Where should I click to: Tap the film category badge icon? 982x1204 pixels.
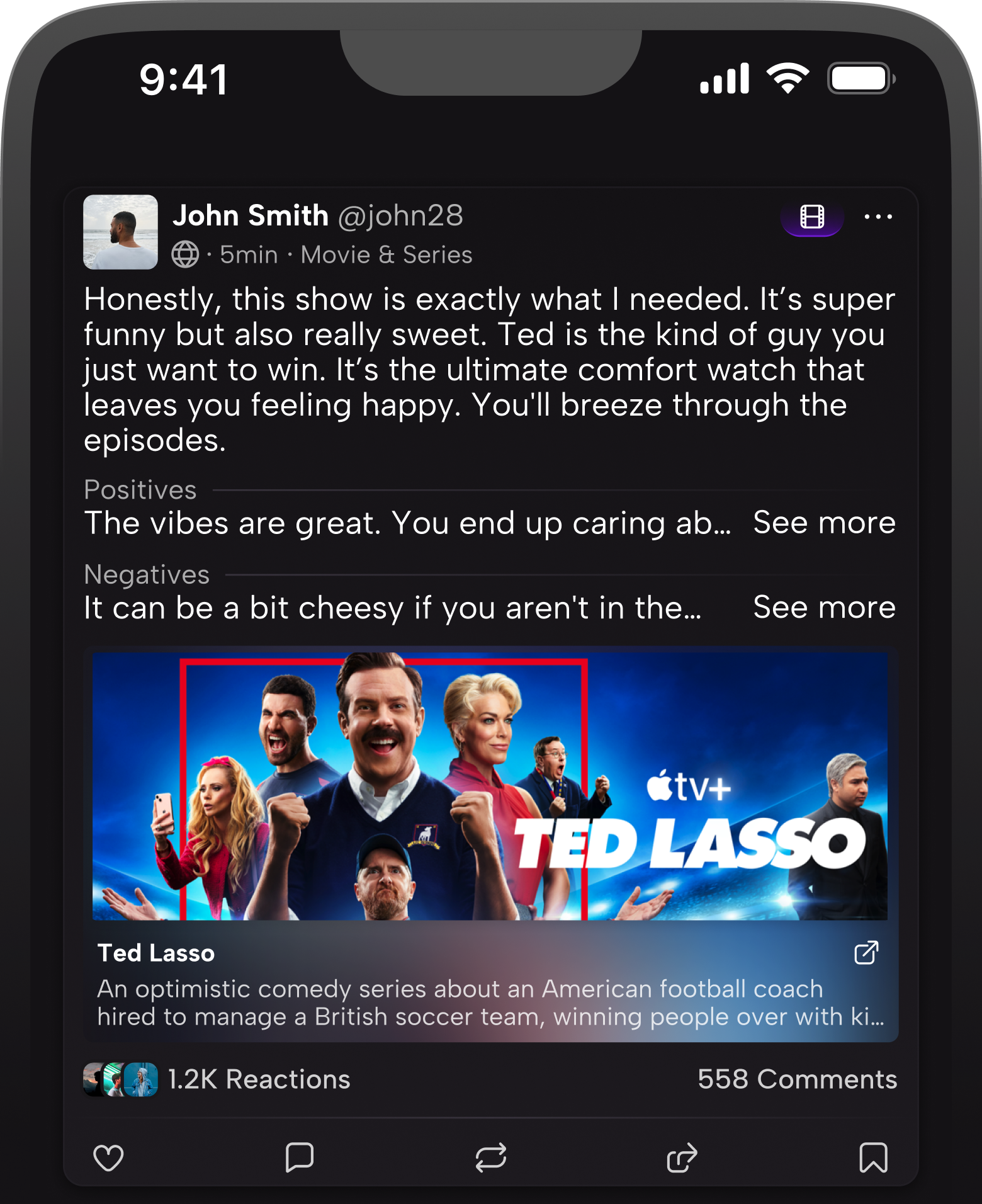(811, 217)
